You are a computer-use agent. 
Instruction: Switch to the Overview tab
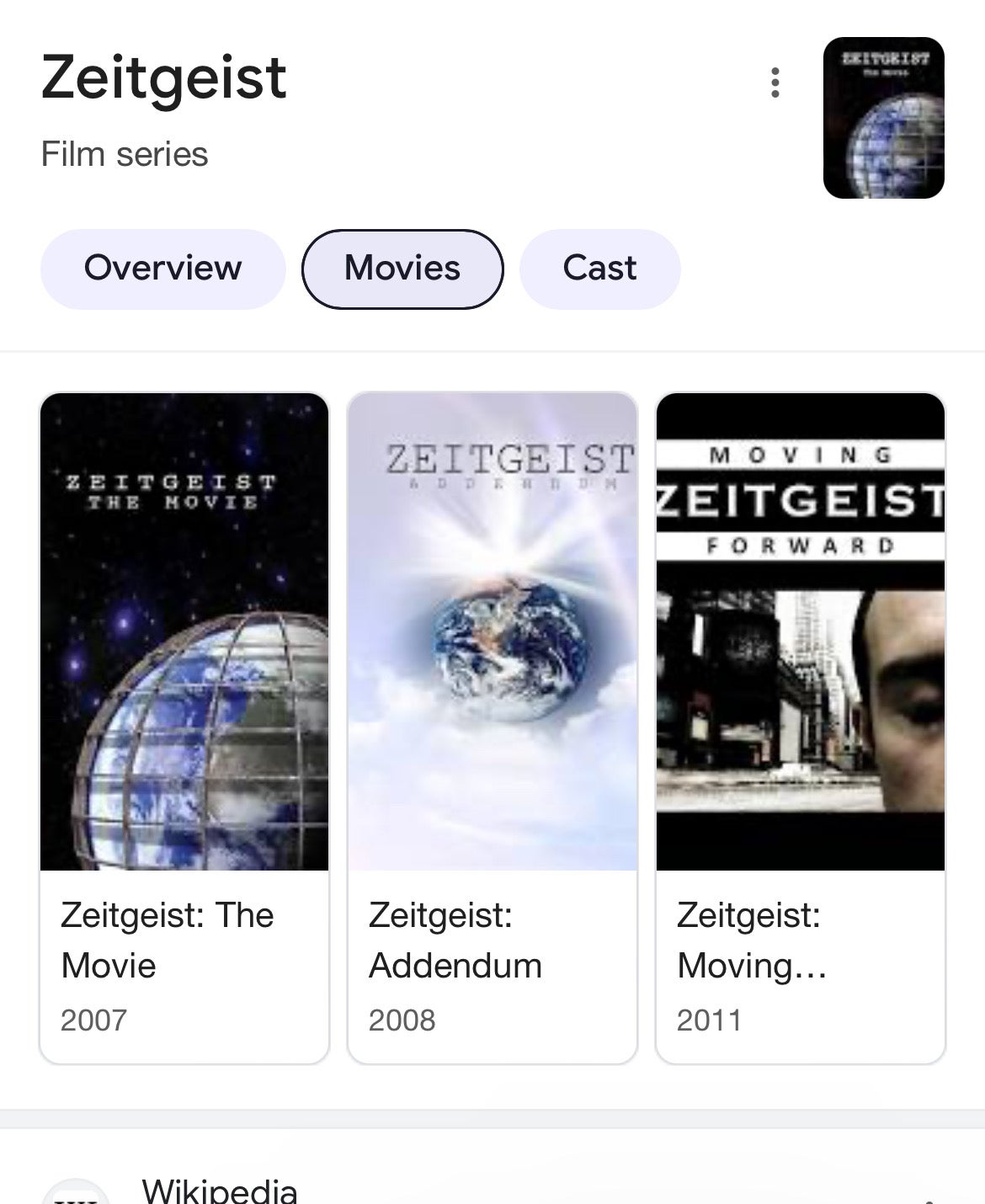162,269
